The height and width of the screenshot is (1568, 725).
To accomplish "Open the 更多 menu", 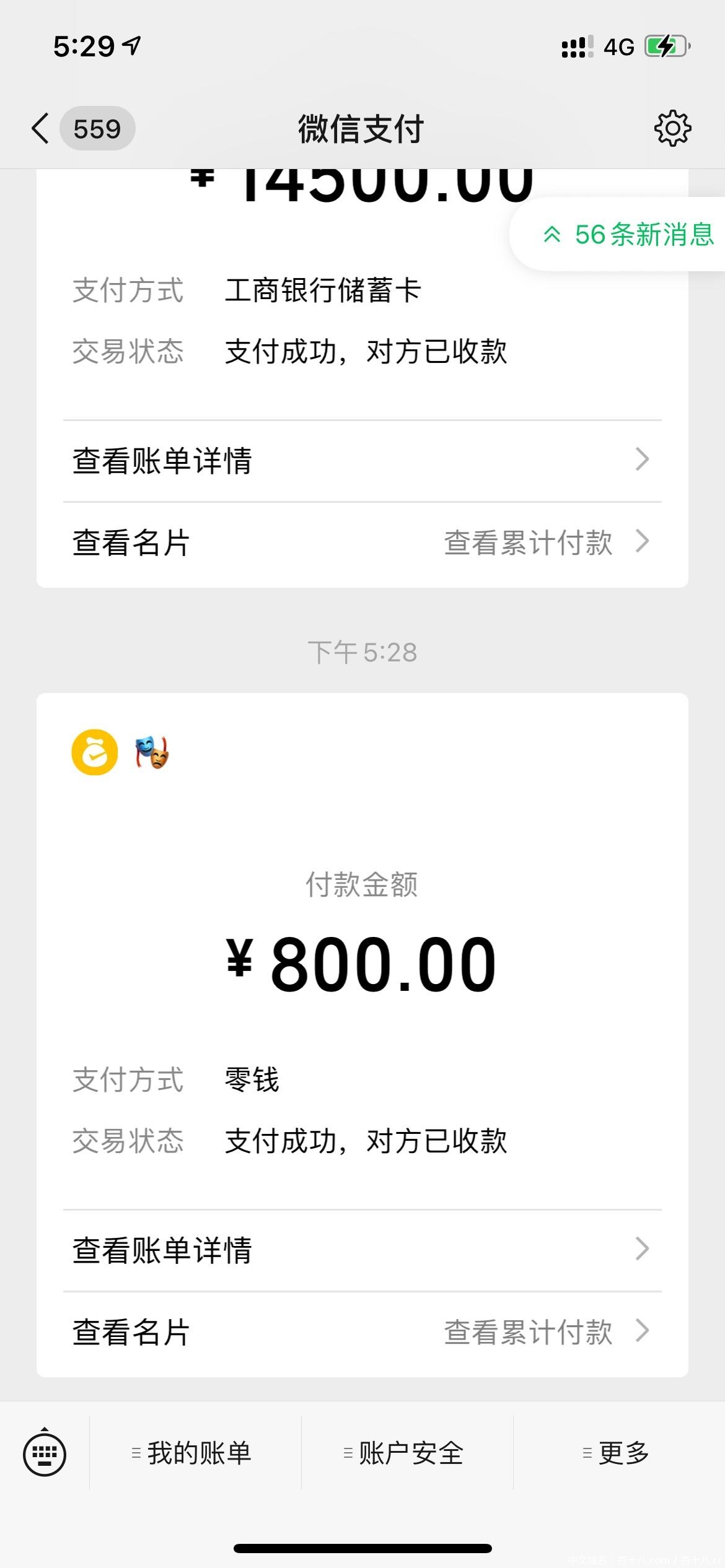I will pos(616,1453).
